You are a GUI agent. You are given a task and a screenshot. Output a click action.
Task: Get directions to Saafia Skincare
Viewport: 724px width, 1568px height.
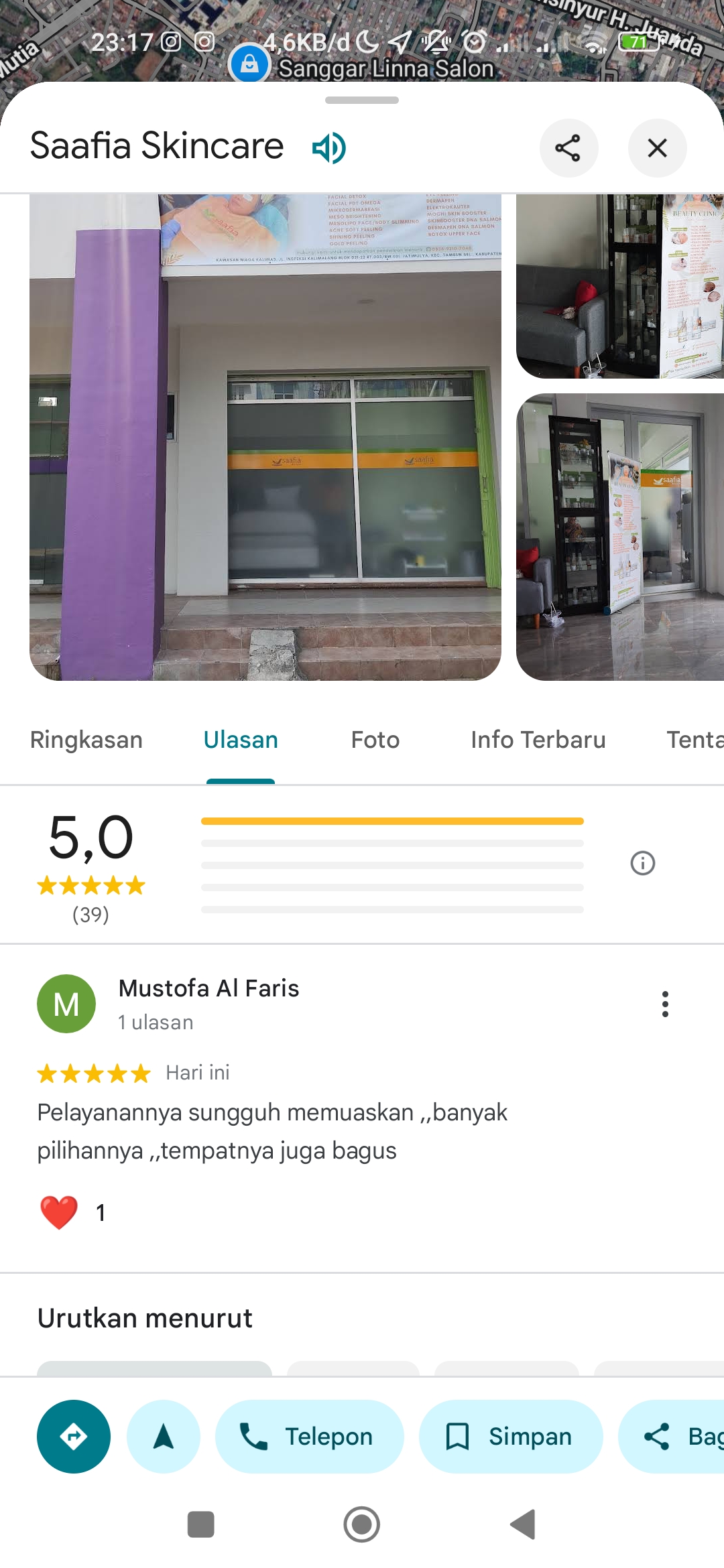click(x=74, y=1437)
